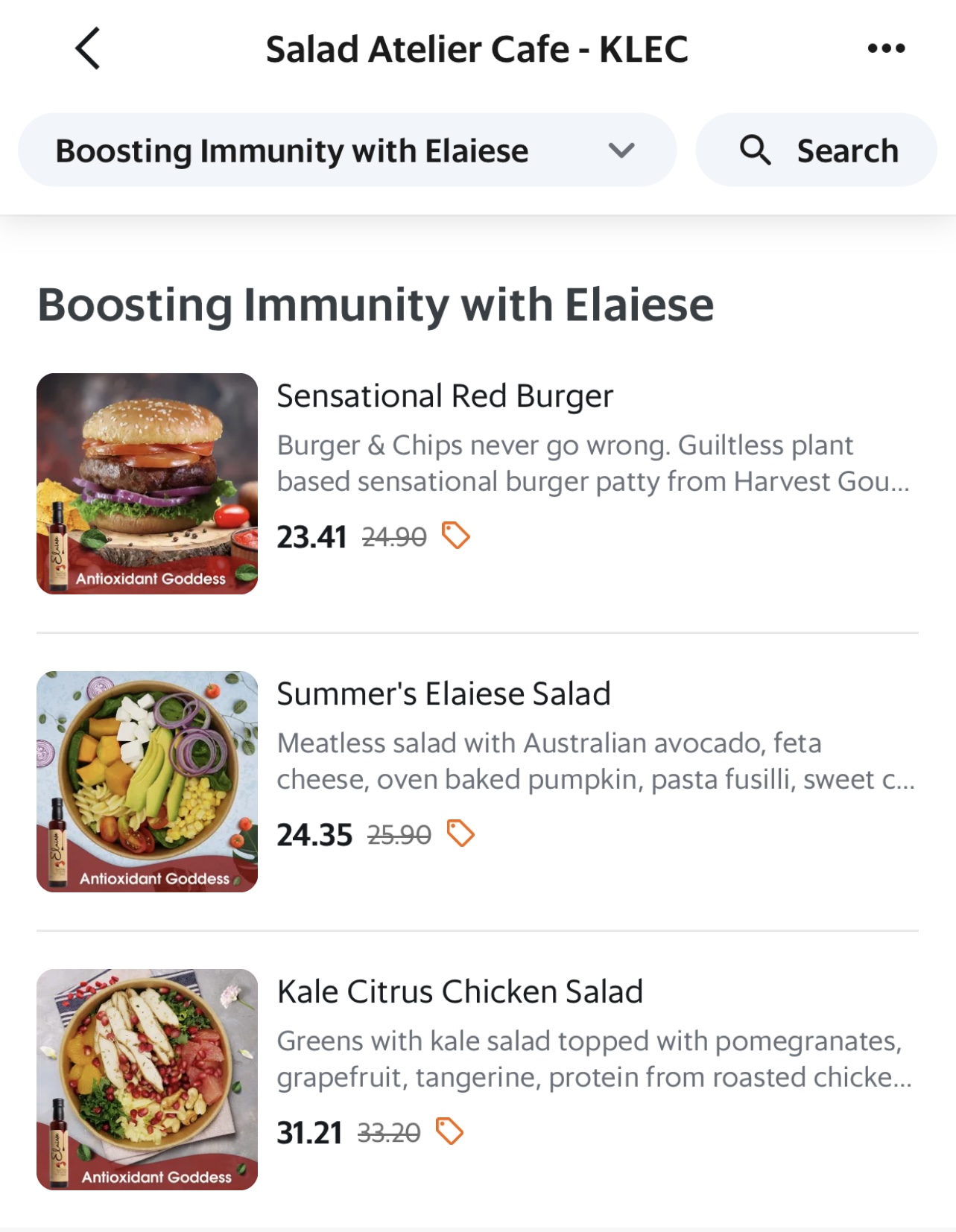
Task: Open the three-dot overflow menu
Action: pyautogui.click(x=886, y=49)
